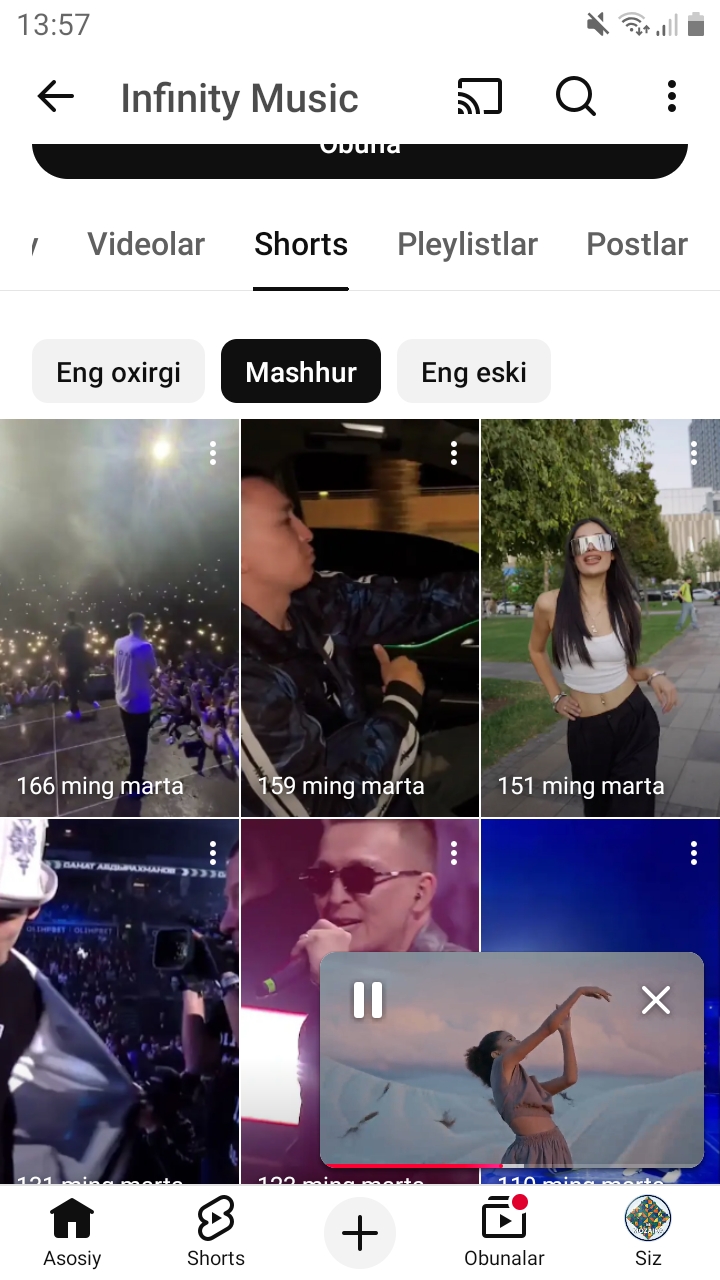
Task: Go to the Asosiy home tab
Action: 72,1232
